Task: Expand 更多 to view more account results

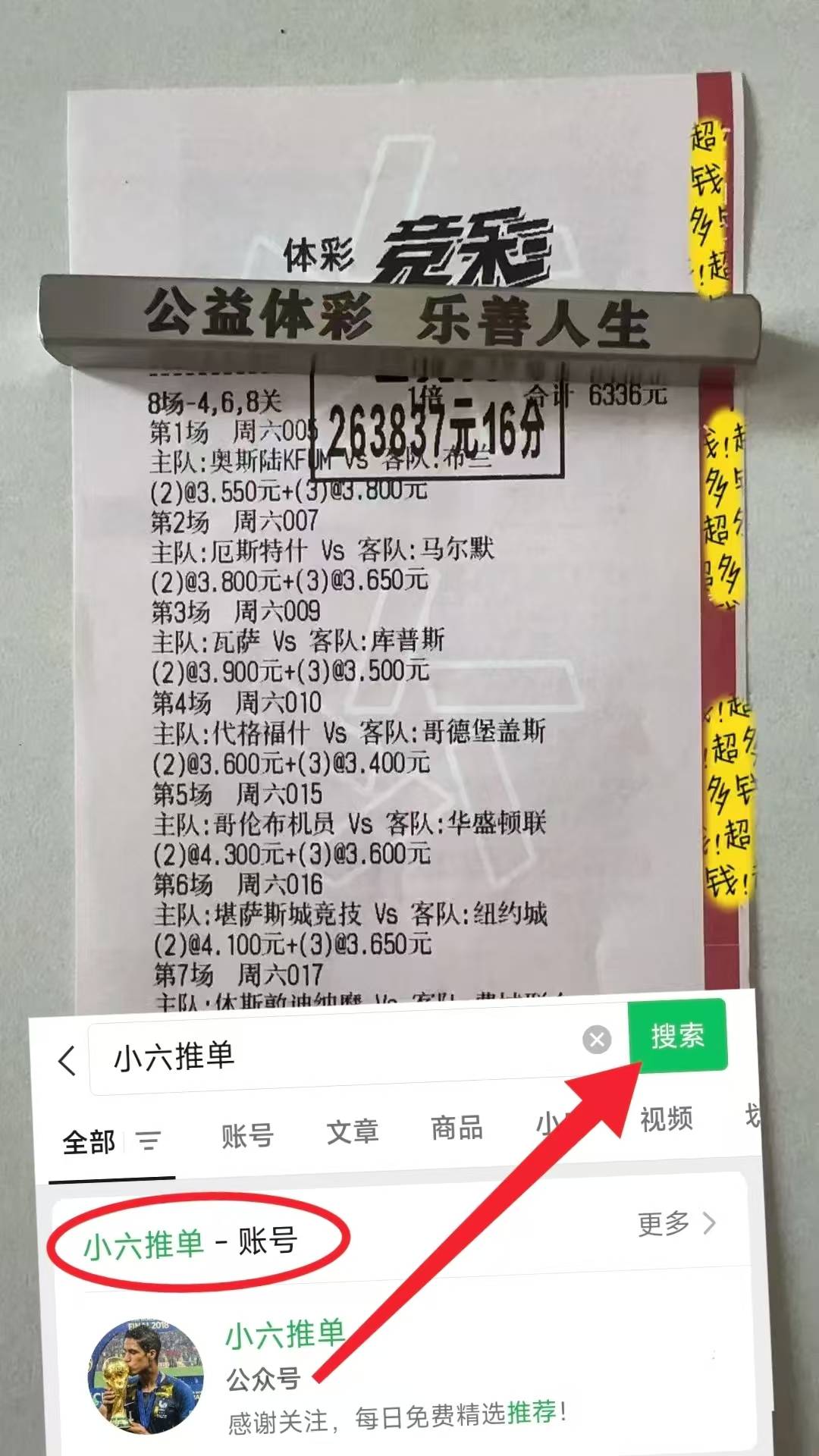Action: tap(664, 1222)
